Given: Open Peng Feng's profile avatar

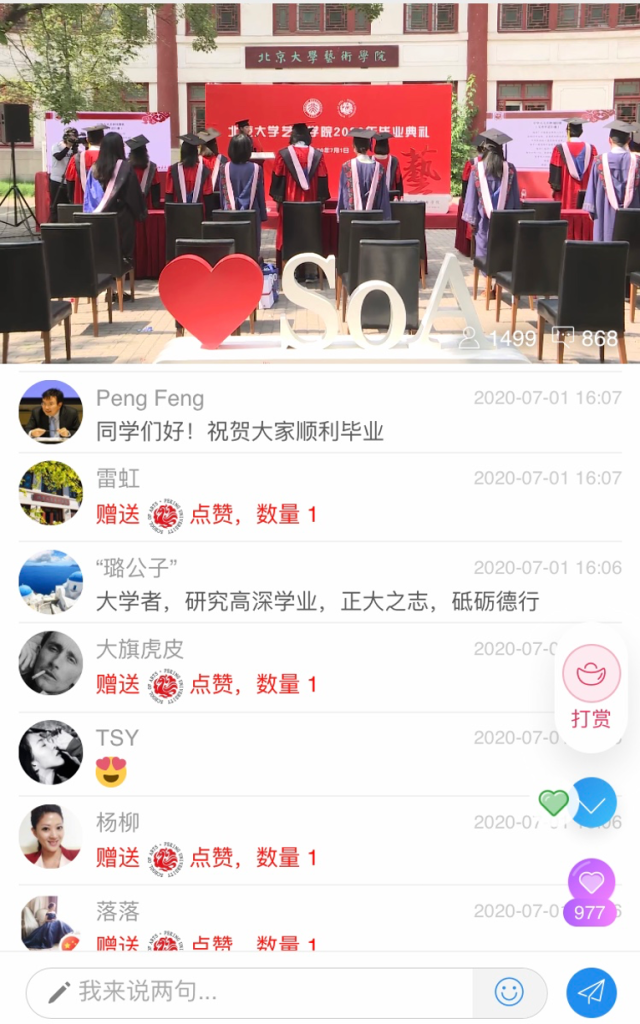Looking at the screenshot, I should (x=51, y=411).
